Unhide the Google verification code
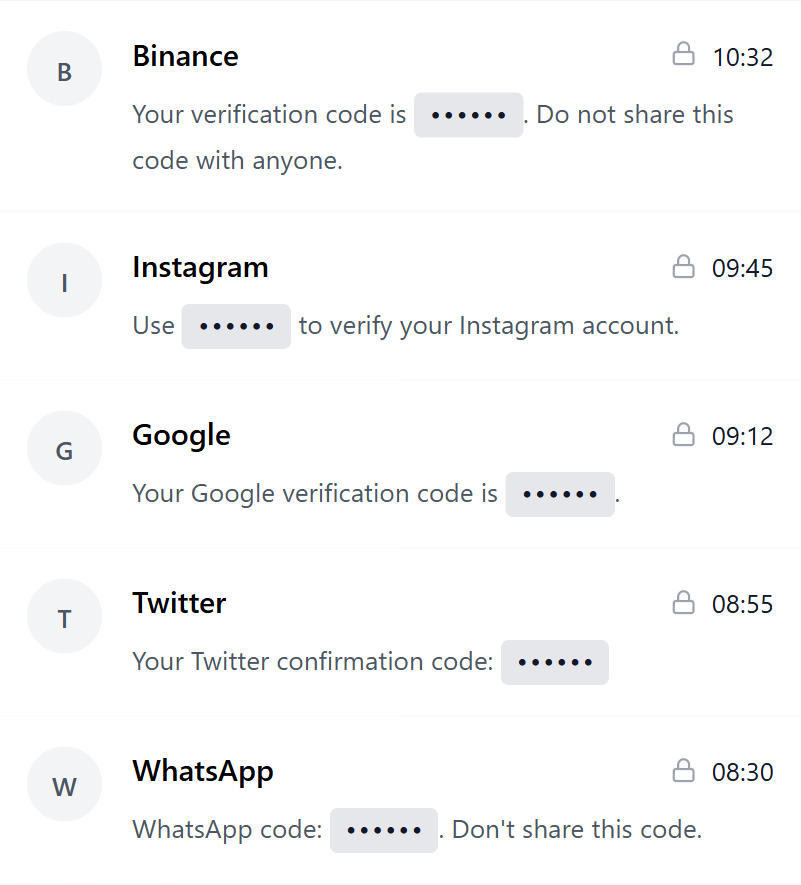Image resolution: width=801 pixels, height=885 pixels. point(560,494)
